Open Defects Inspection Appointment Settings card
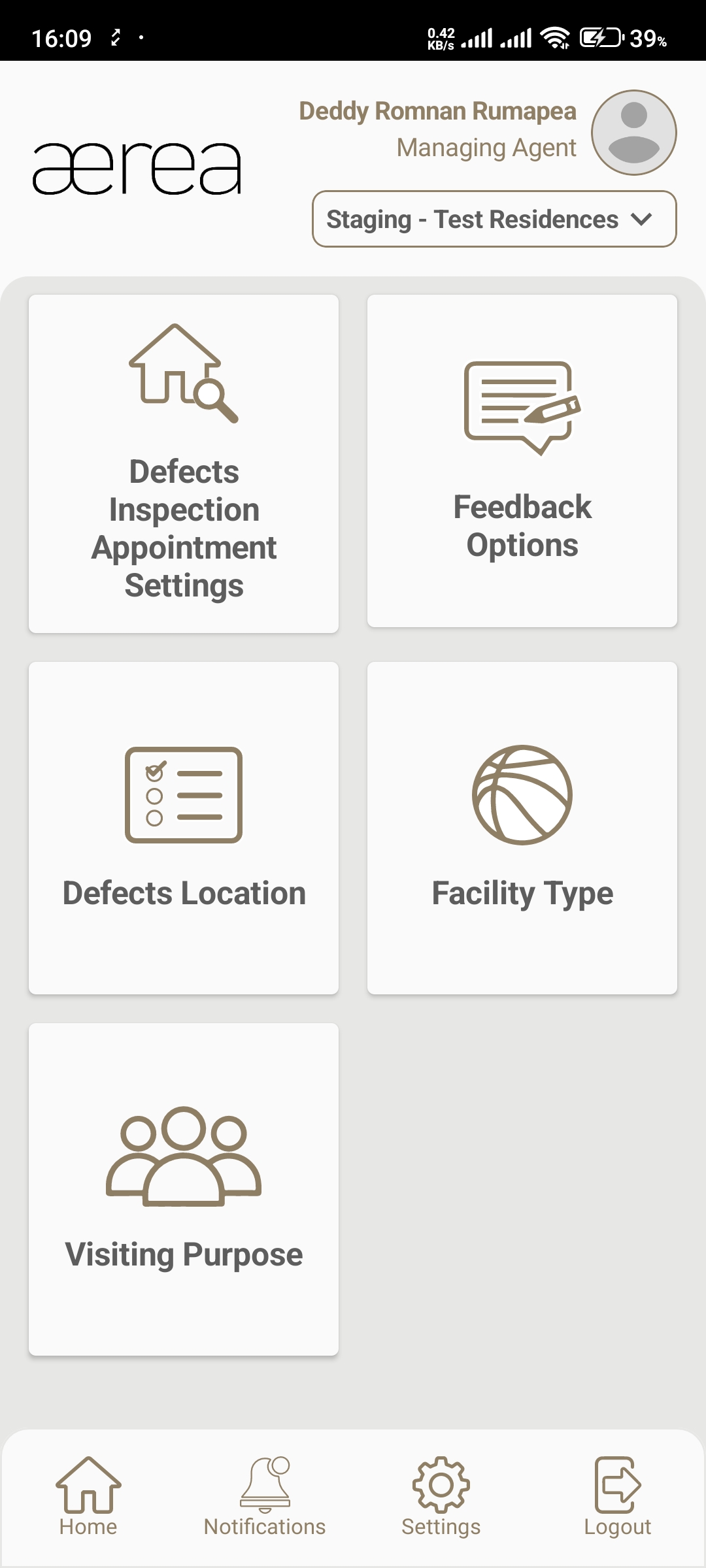 tap(184, 463)
